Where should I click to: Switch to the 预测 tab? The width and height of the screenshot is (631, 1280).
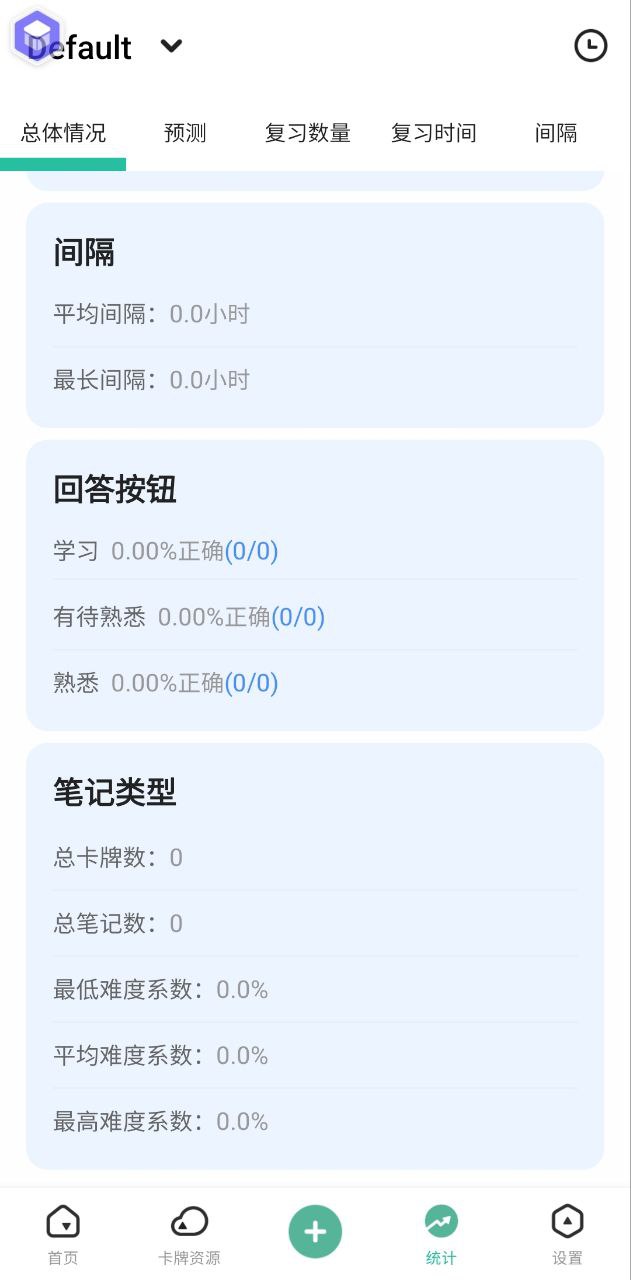pos(185,133)
